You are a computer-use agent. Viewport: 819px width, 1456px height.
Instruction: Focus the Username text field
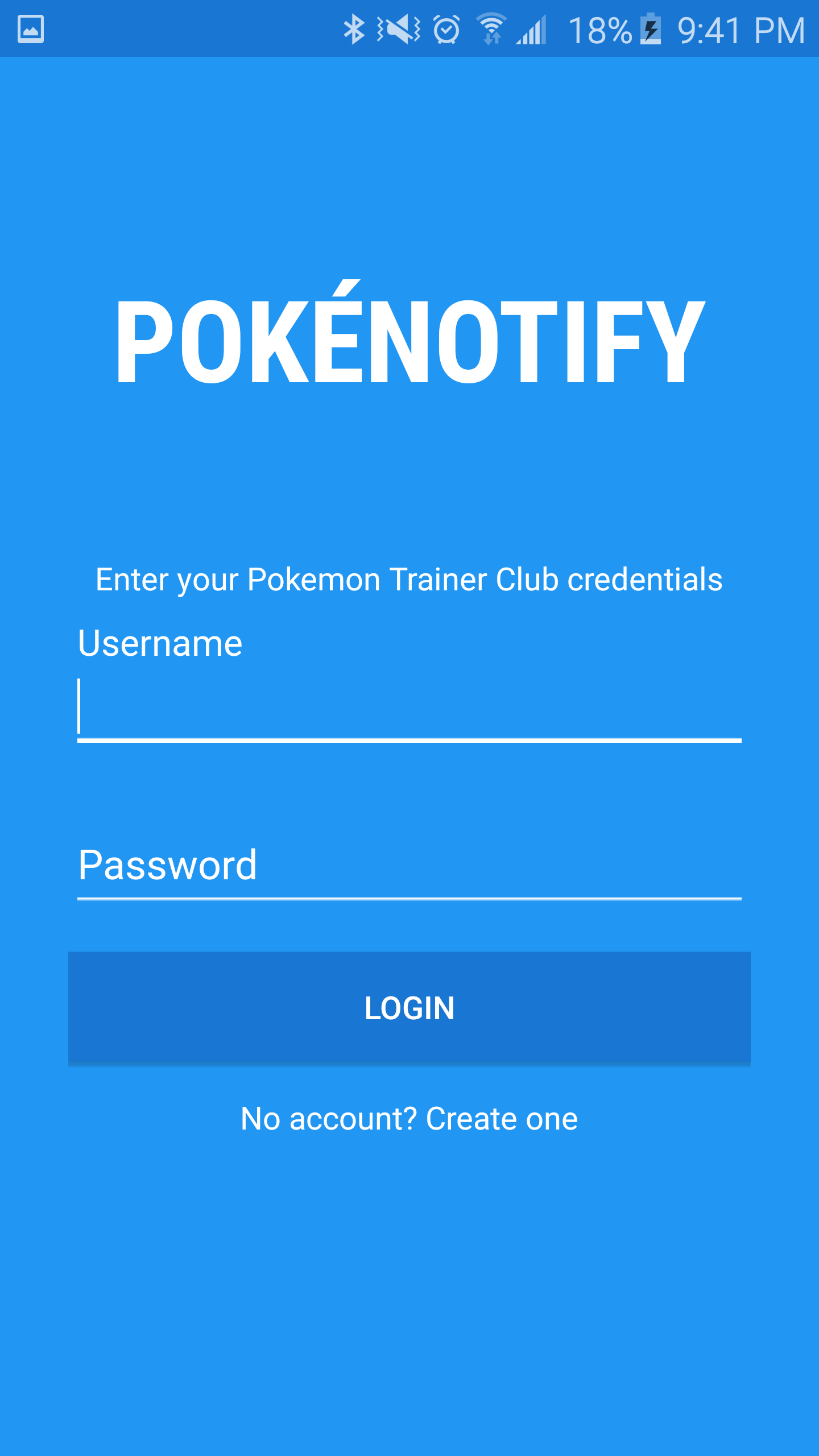click(409, 708)
